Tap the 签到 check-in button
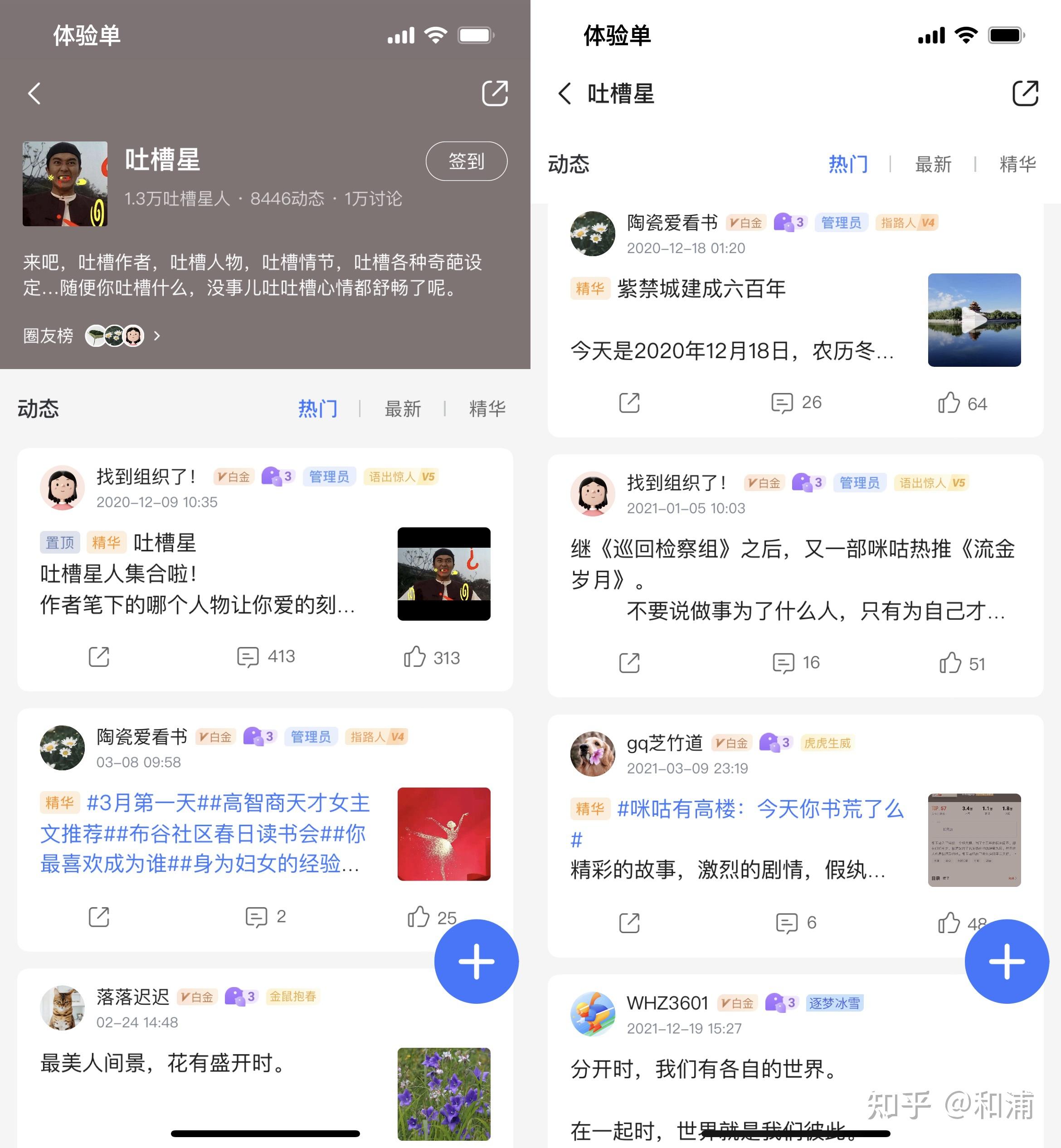 coord(466,161)
